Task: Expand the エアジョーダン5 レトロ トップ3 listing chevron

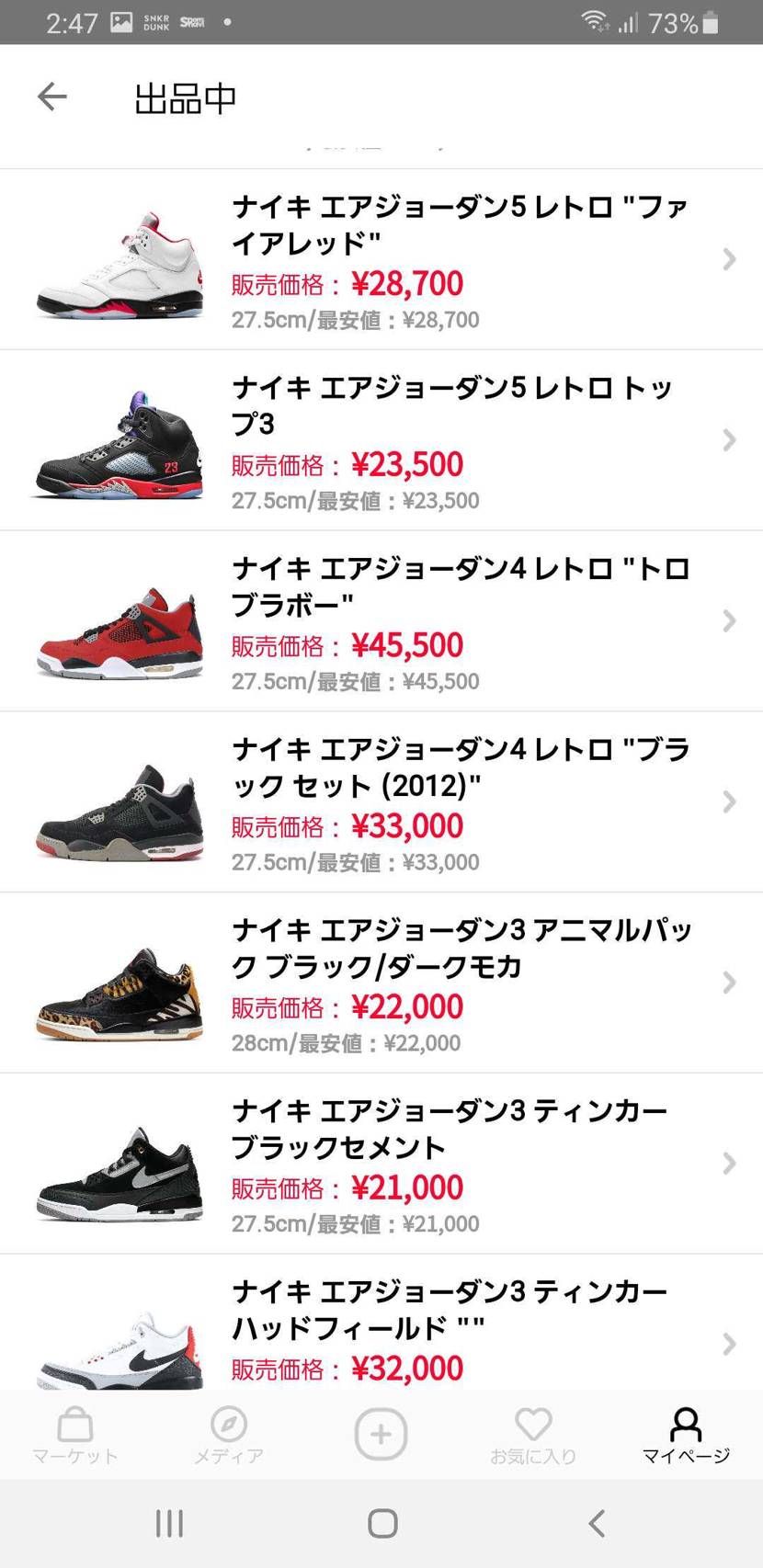Action: point(729,440)
